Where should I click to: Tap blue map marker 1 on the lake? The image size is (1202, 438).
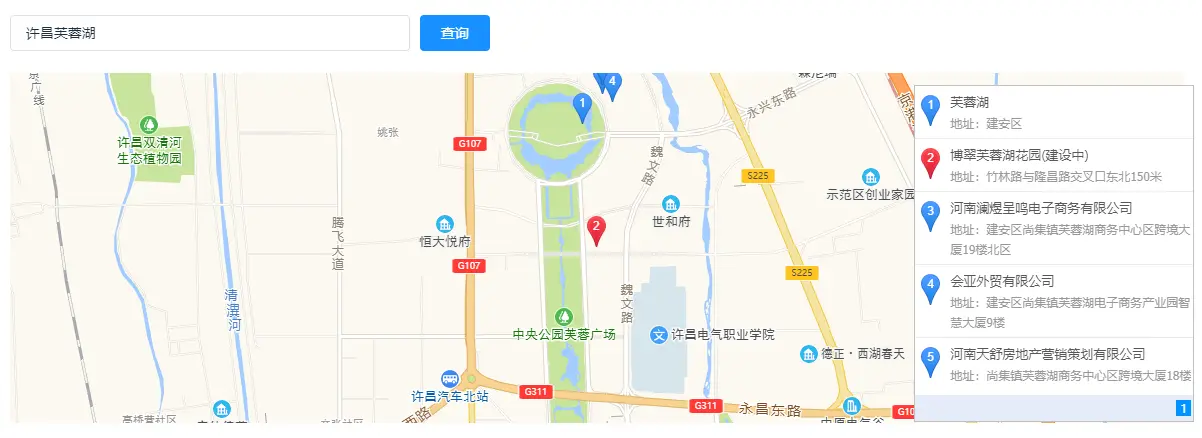click(582, 106)
